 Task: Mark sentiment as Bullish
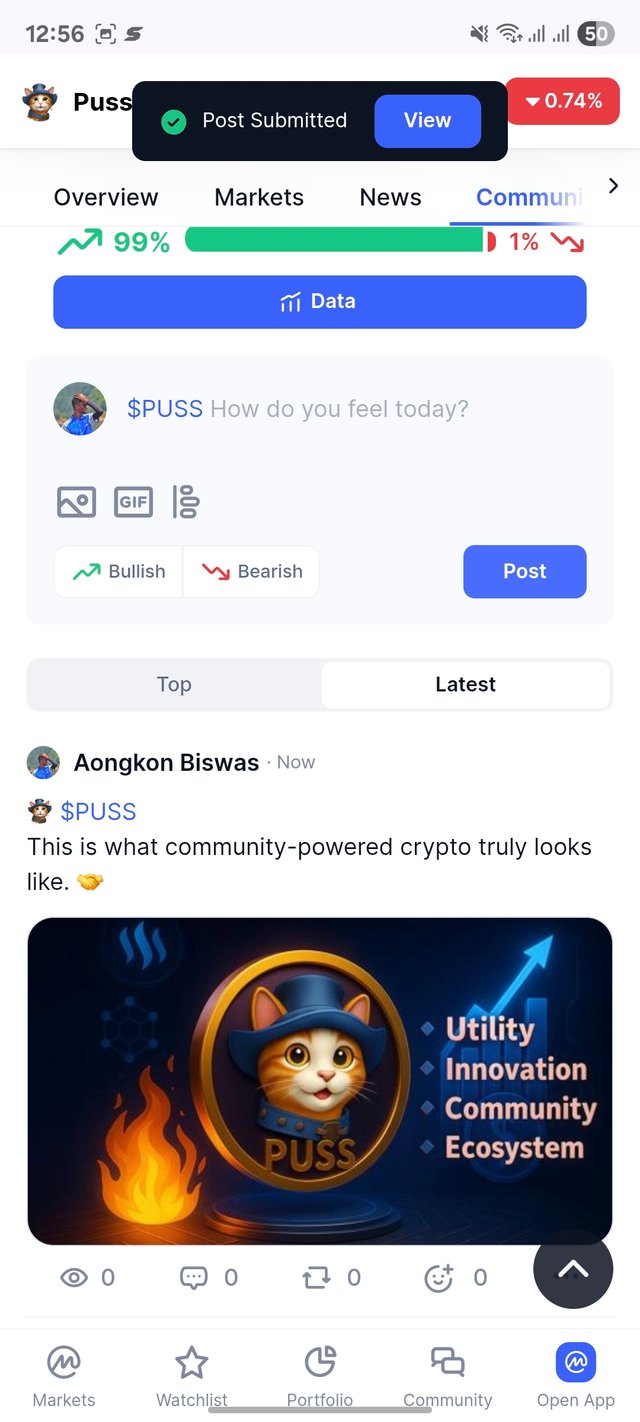[119, 571]
